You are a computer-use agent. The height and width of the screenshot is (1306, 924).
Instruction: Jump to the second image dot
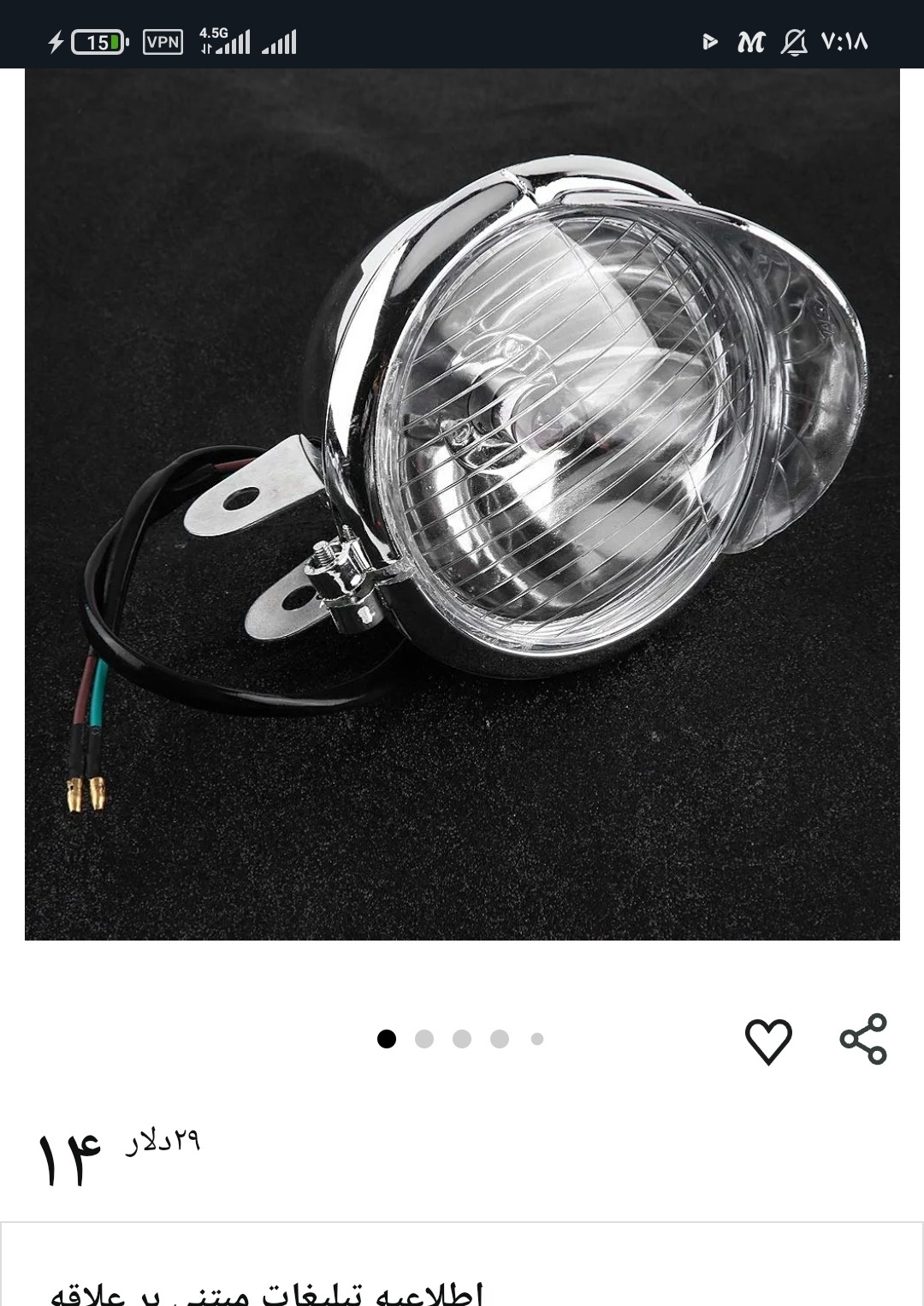pyautogui.click(x=424, y=1039)
